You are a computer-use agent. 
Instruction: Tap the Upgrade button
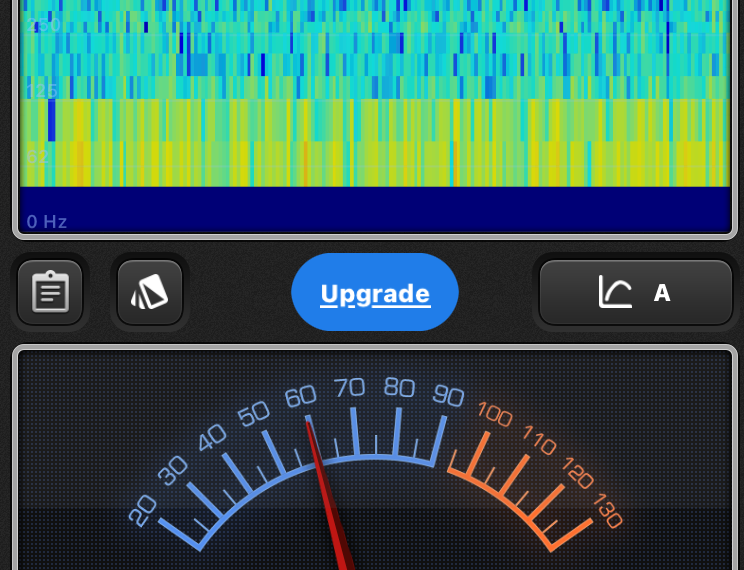pos(375,293)
